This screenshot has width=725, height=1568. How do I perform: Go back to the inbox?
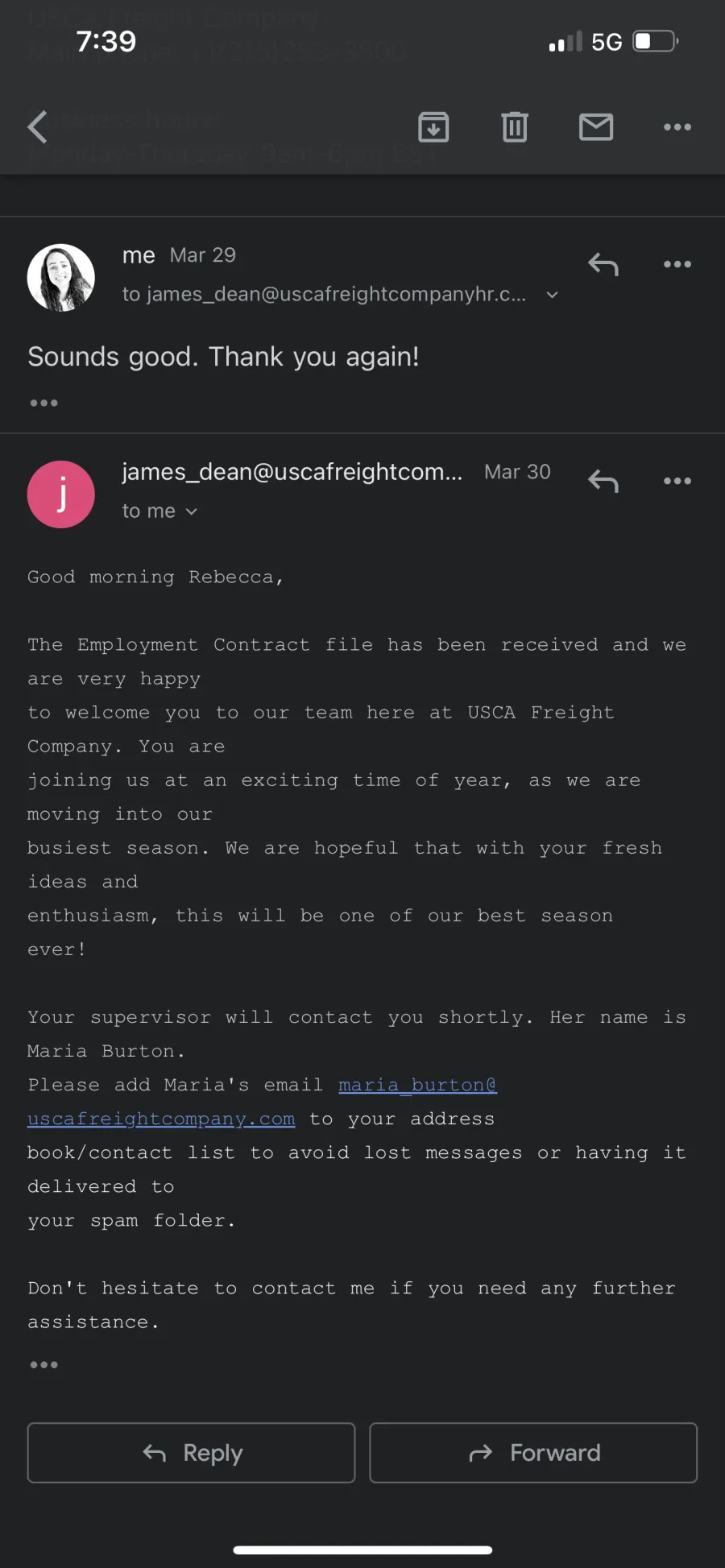(37, 126)
